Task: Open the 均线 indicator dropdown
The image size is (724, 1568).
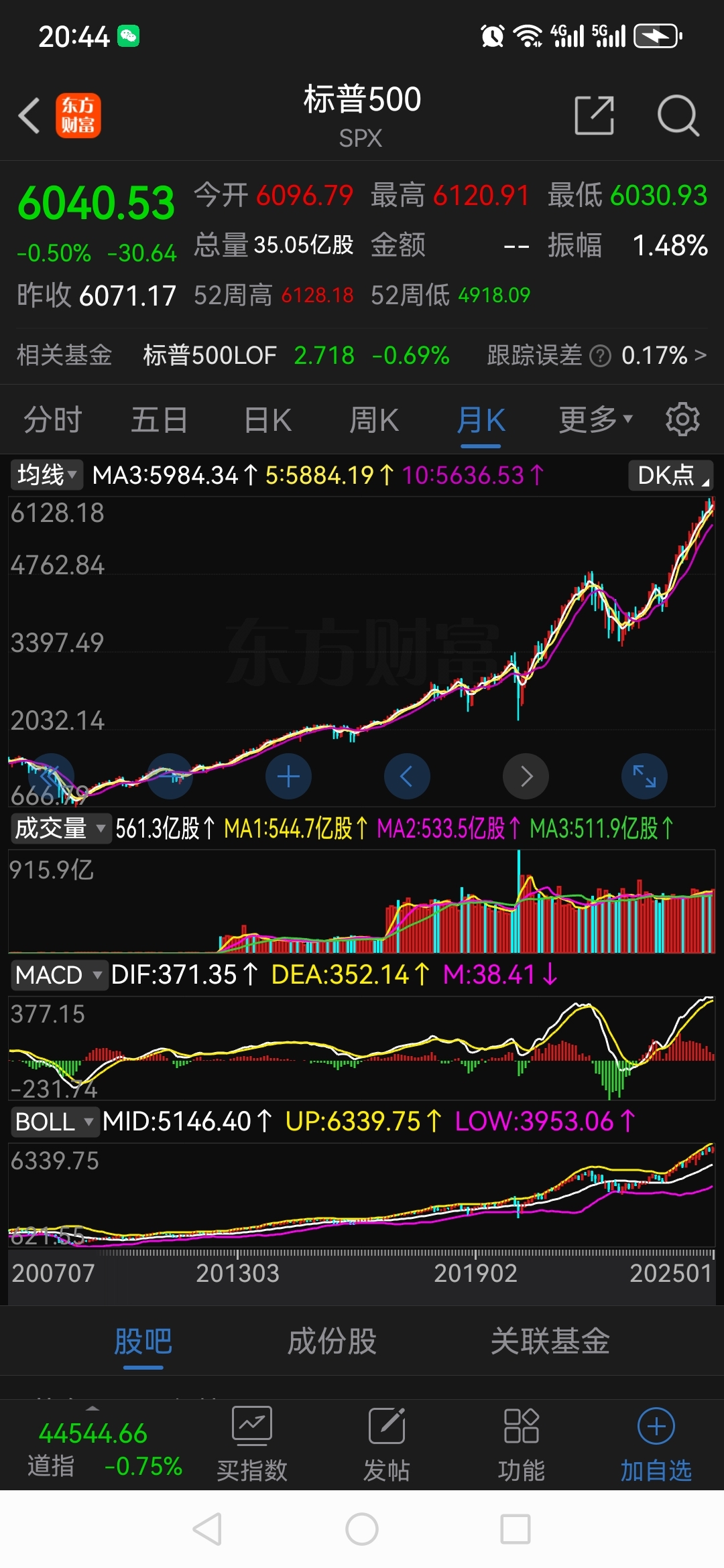Action: 46,475
